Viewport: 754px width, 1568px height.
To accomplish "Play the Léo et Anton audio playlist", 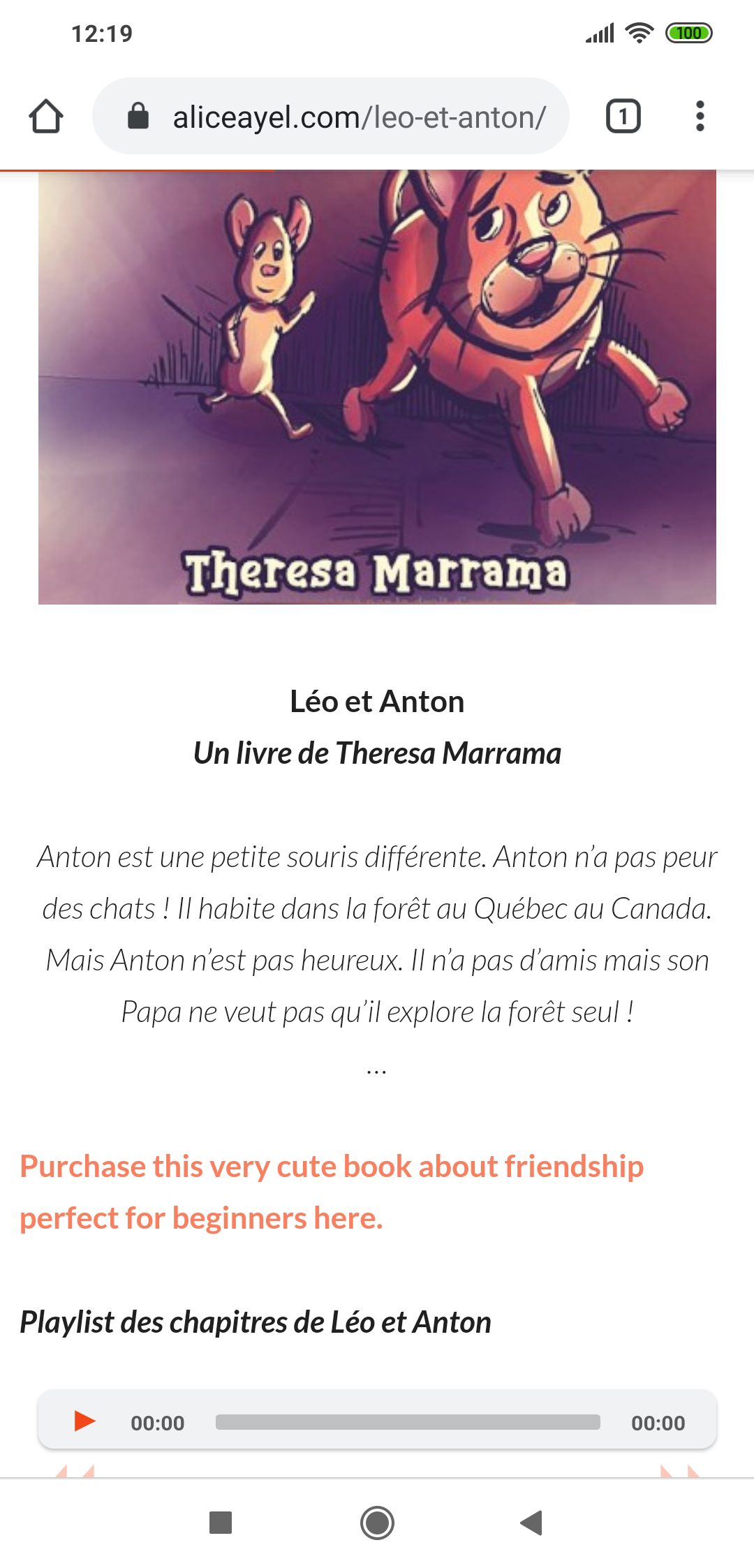I will pyautogui.click(x=84, y=1421).
